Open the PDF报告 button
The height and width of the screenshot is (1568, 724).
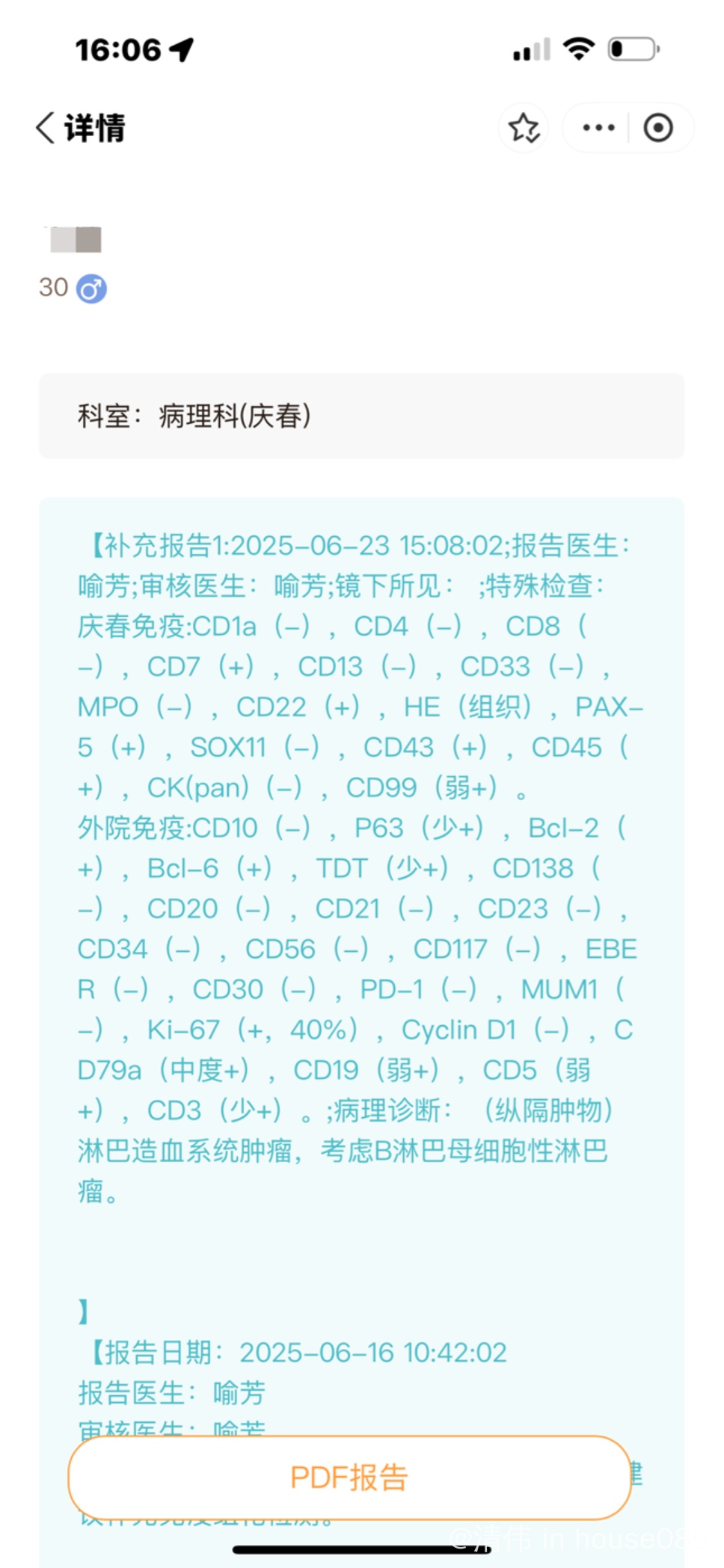(x=349, y=1478)
